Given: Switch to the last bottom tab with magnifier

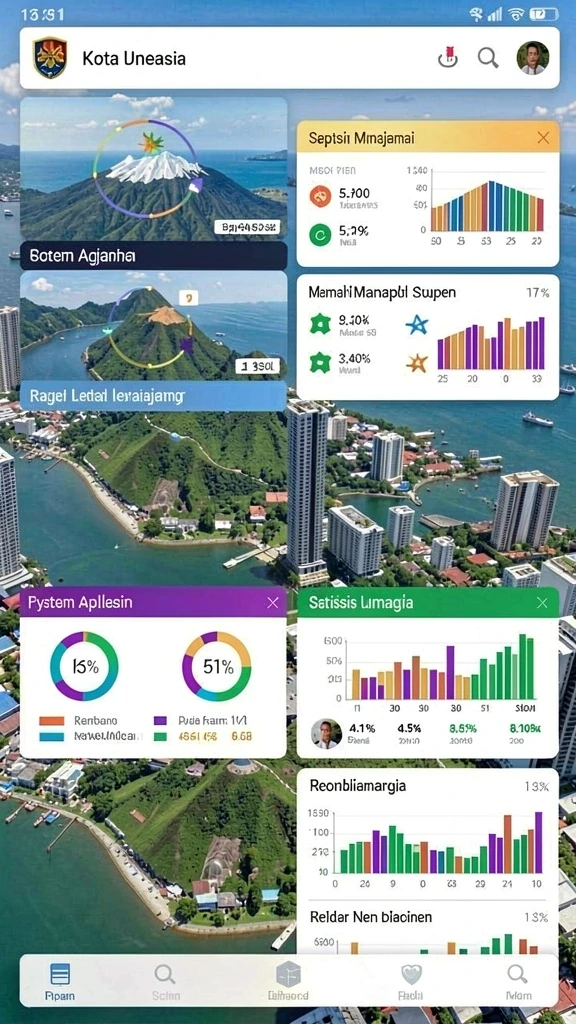Looking at the screenshot, I should click(518, 982).
